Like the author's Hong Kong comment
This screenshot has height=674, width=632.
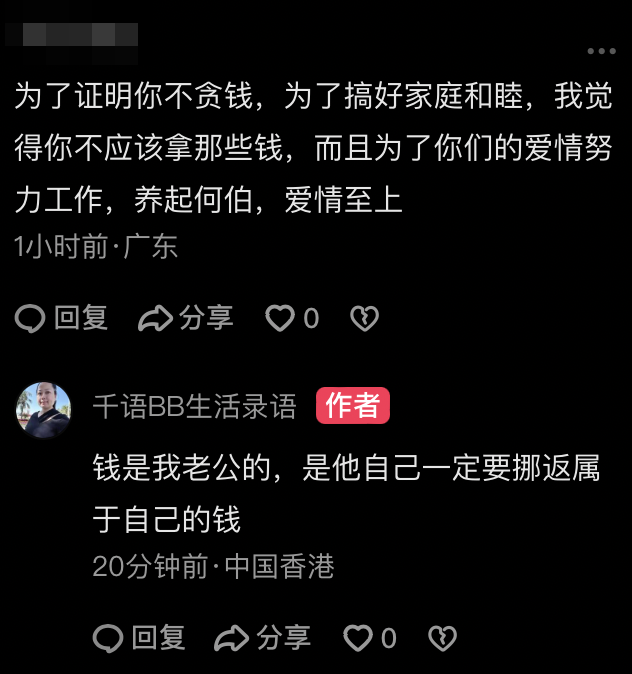359,638
